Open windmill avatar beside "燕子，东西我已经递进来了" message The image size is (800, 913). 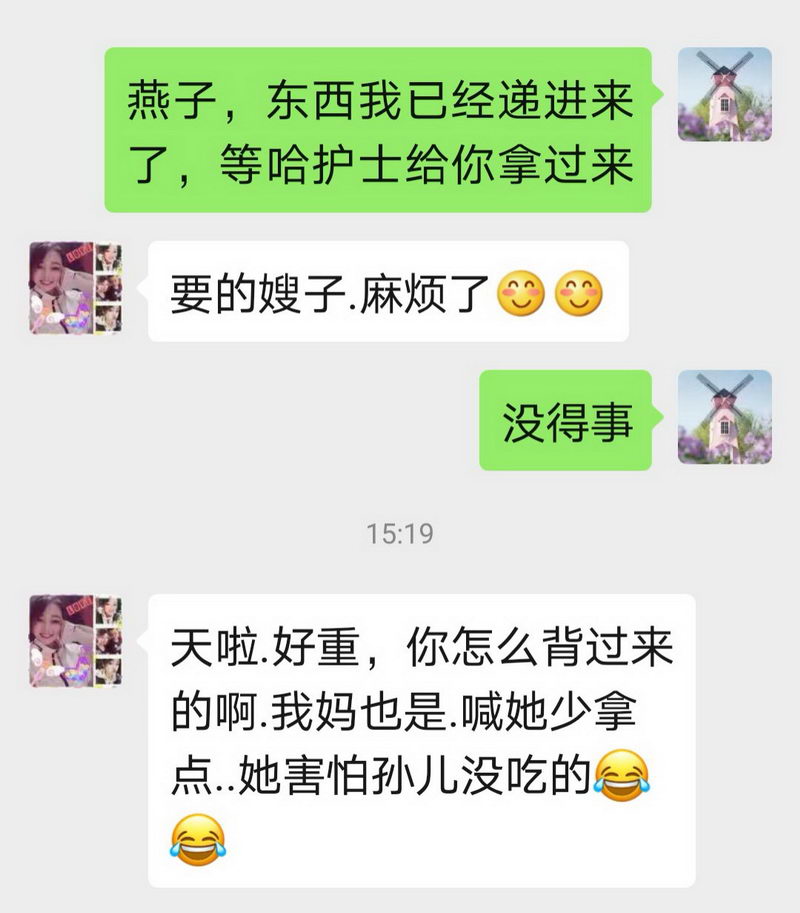coord(724,94)
